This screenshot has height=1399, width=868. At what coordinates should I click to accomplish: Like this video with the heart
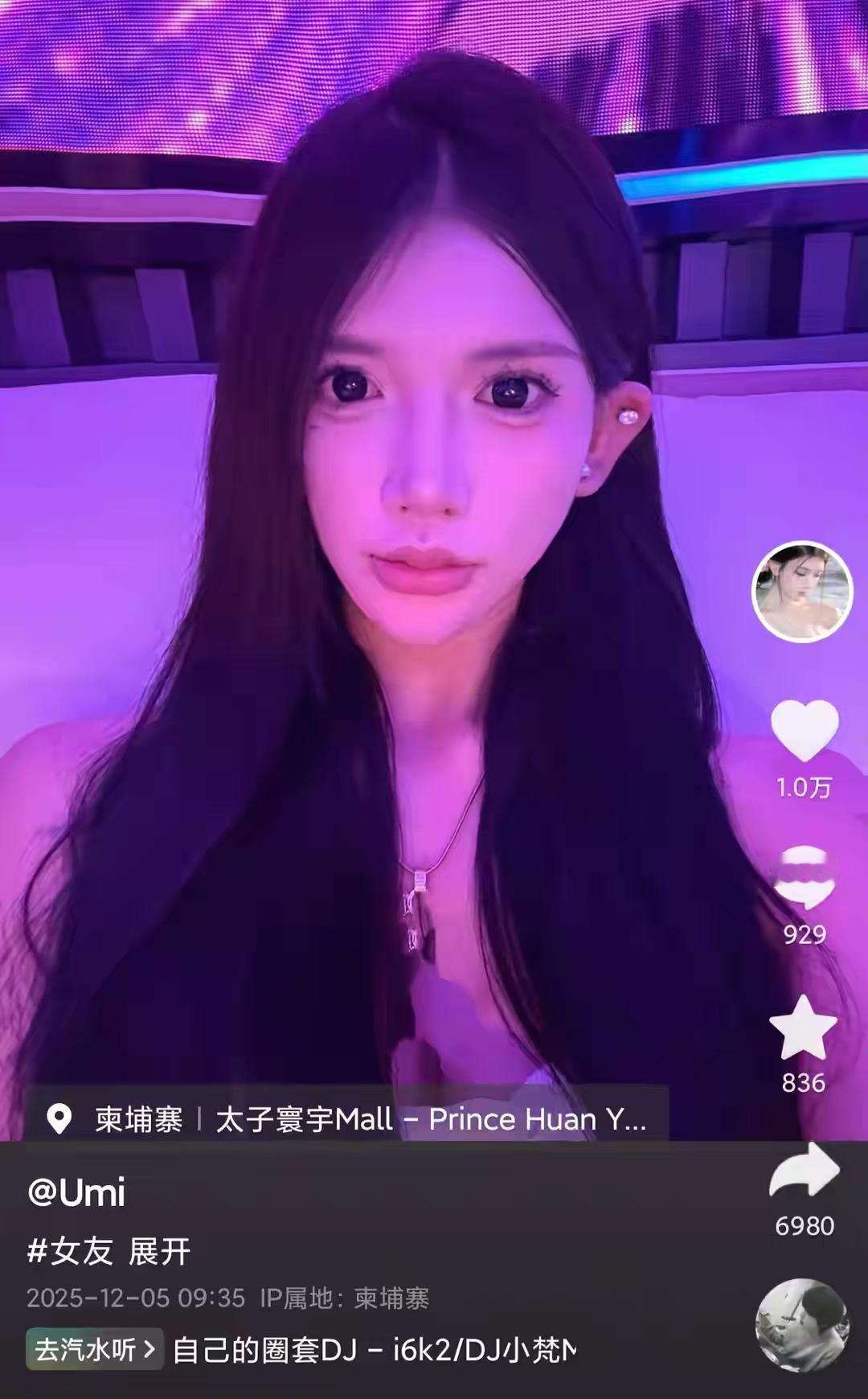pyautogui.click(x=804, y=730)
